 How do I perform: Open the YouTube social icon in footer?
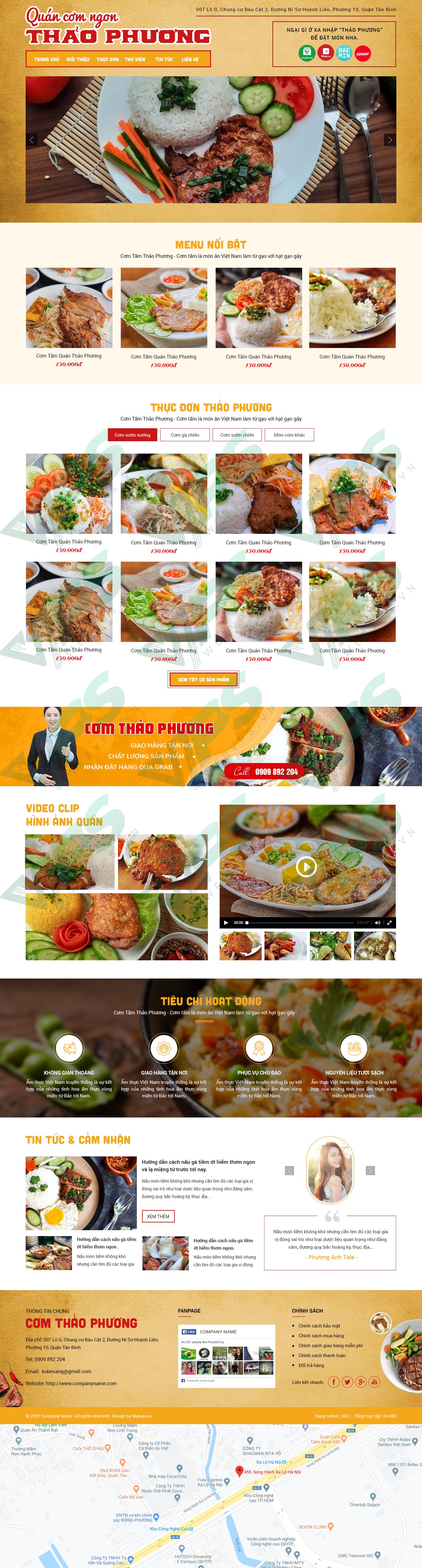click(374, 1382)
